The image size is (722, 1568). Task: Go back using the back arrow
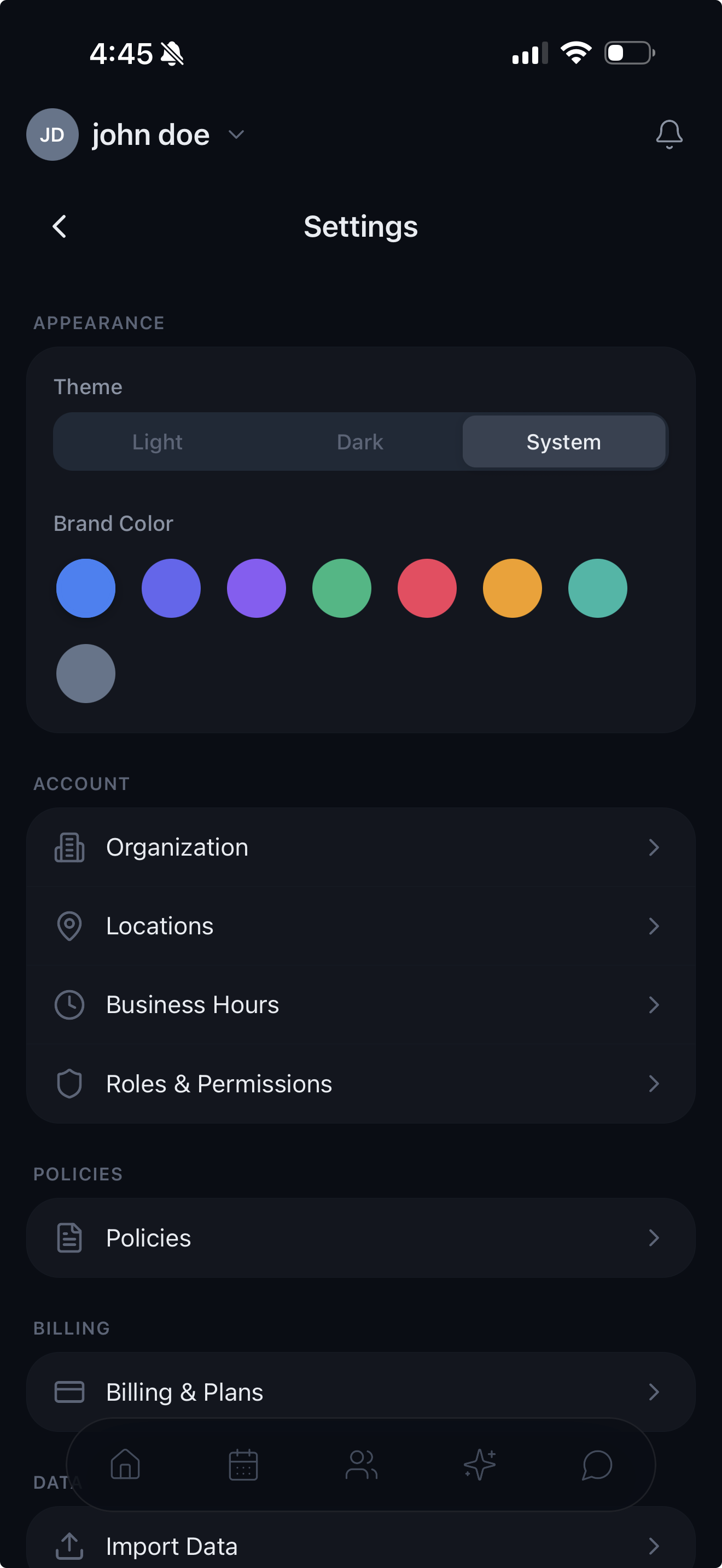point(59,226)
